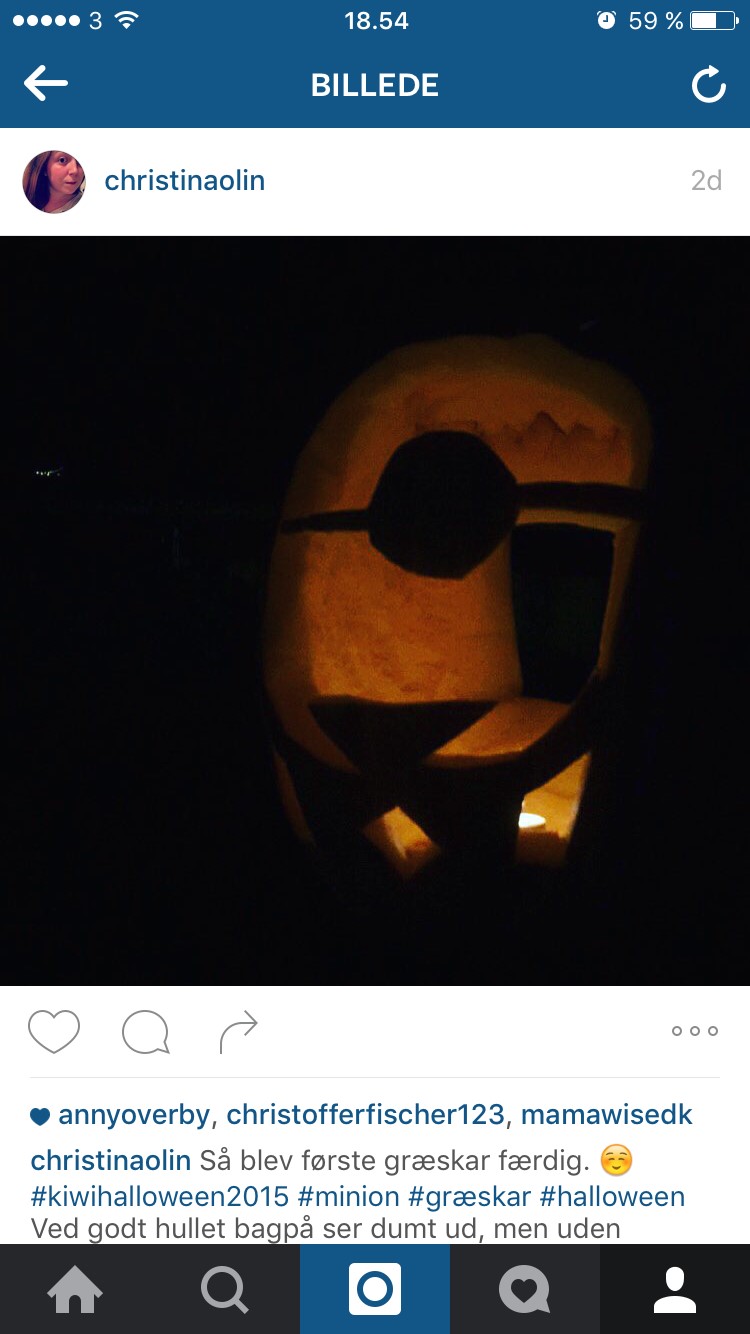Comment on the post via speech bubble

(x=146, y=1032)
